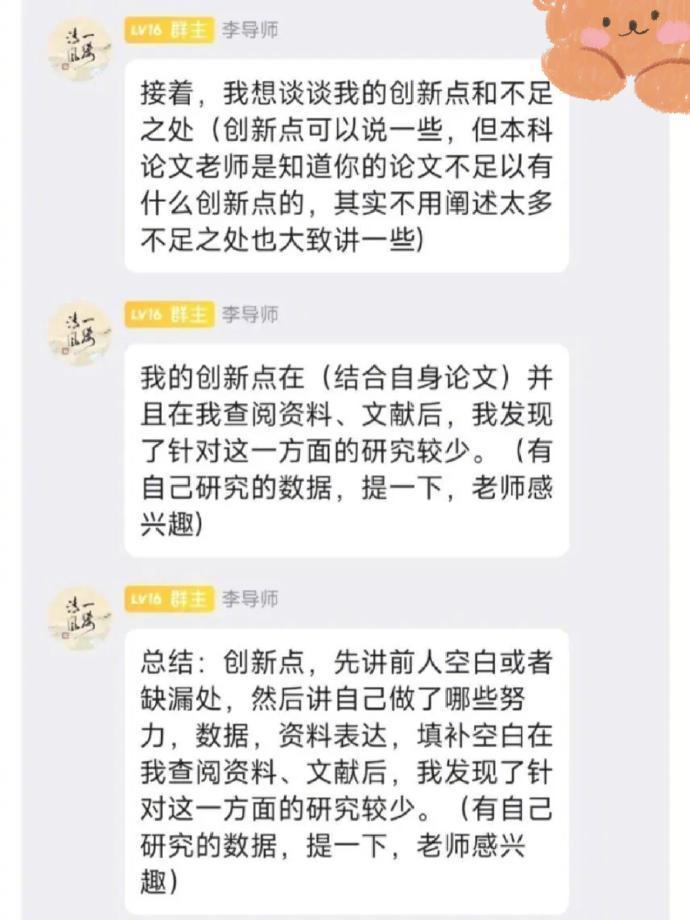This screenshot has width=690, height=920.
Task: Open 李导师's avatar beside the 总结 message
Action: tap(80, 618)
